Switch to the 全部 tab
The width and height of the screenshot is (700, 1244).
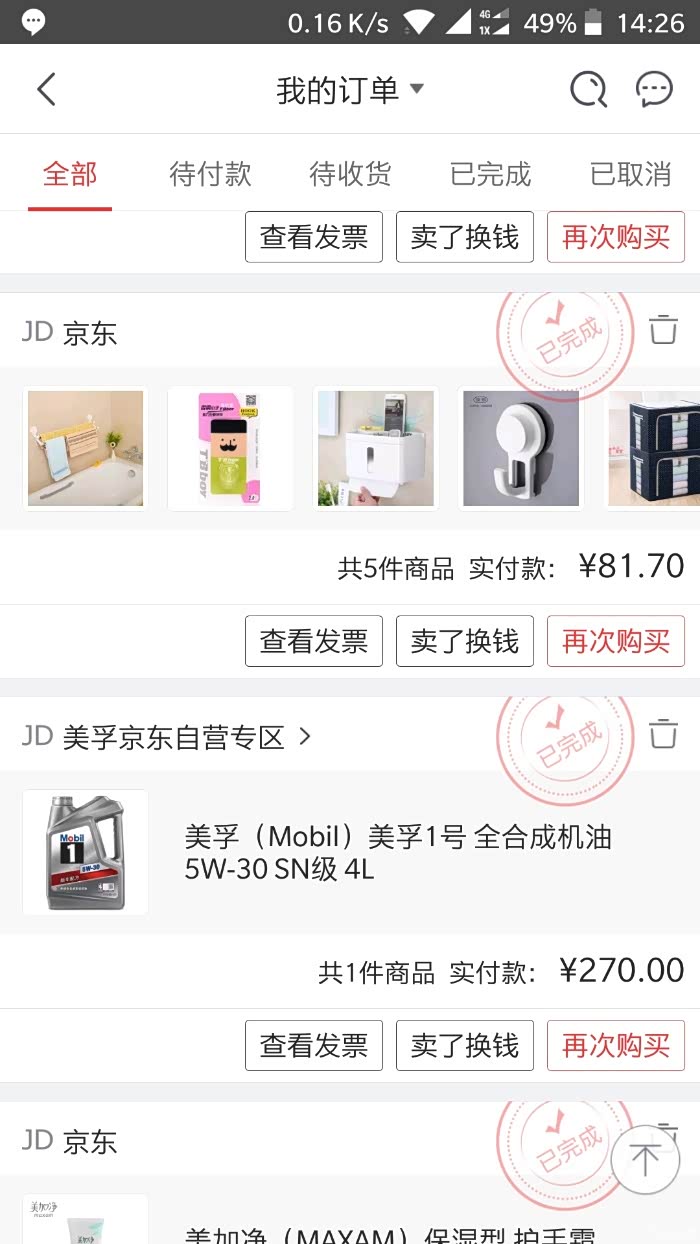70,174
